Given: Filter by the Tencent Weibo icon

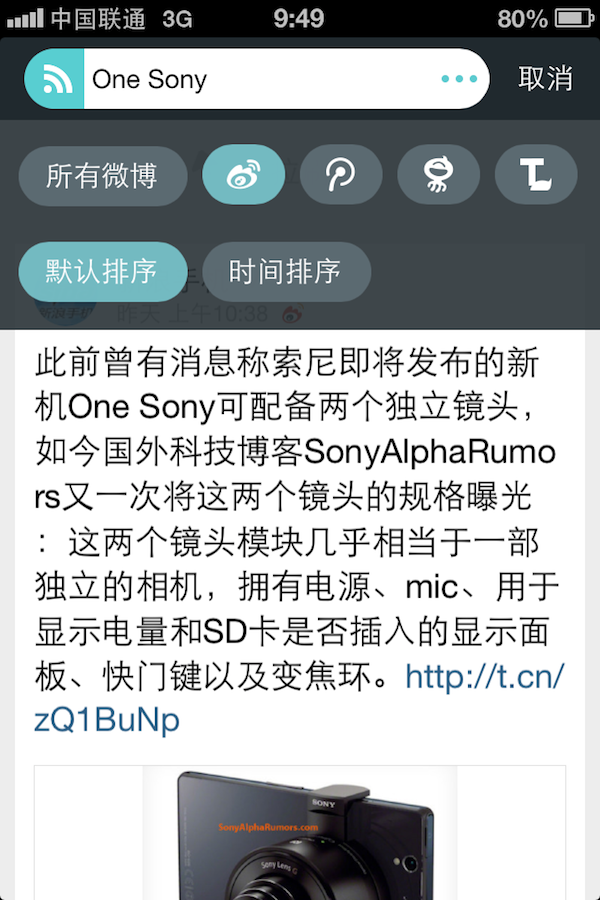Looking at the screenshot, I should (341, 176).
